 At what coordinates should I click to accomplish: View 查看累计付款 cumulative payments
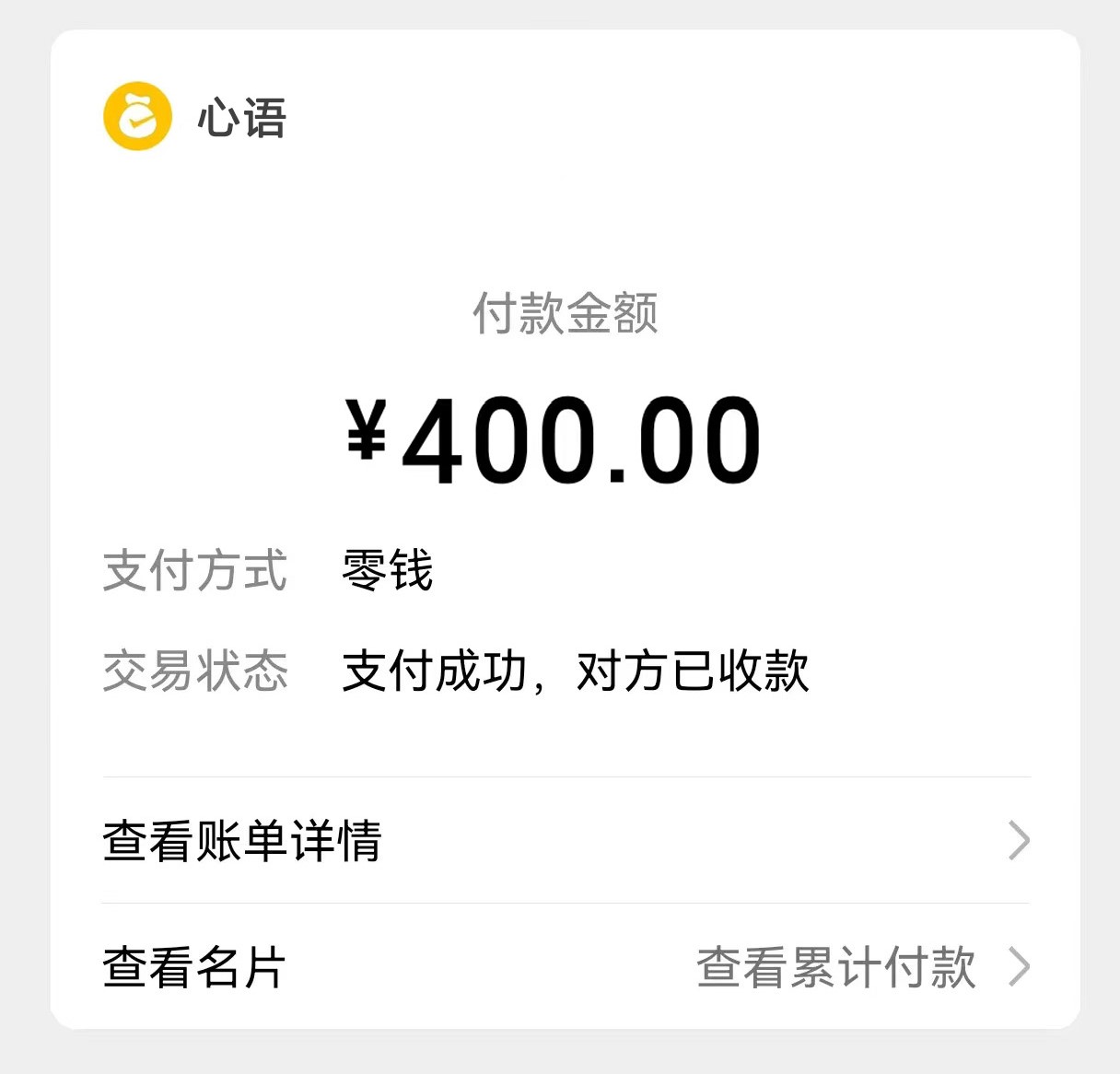coord(836,967)
